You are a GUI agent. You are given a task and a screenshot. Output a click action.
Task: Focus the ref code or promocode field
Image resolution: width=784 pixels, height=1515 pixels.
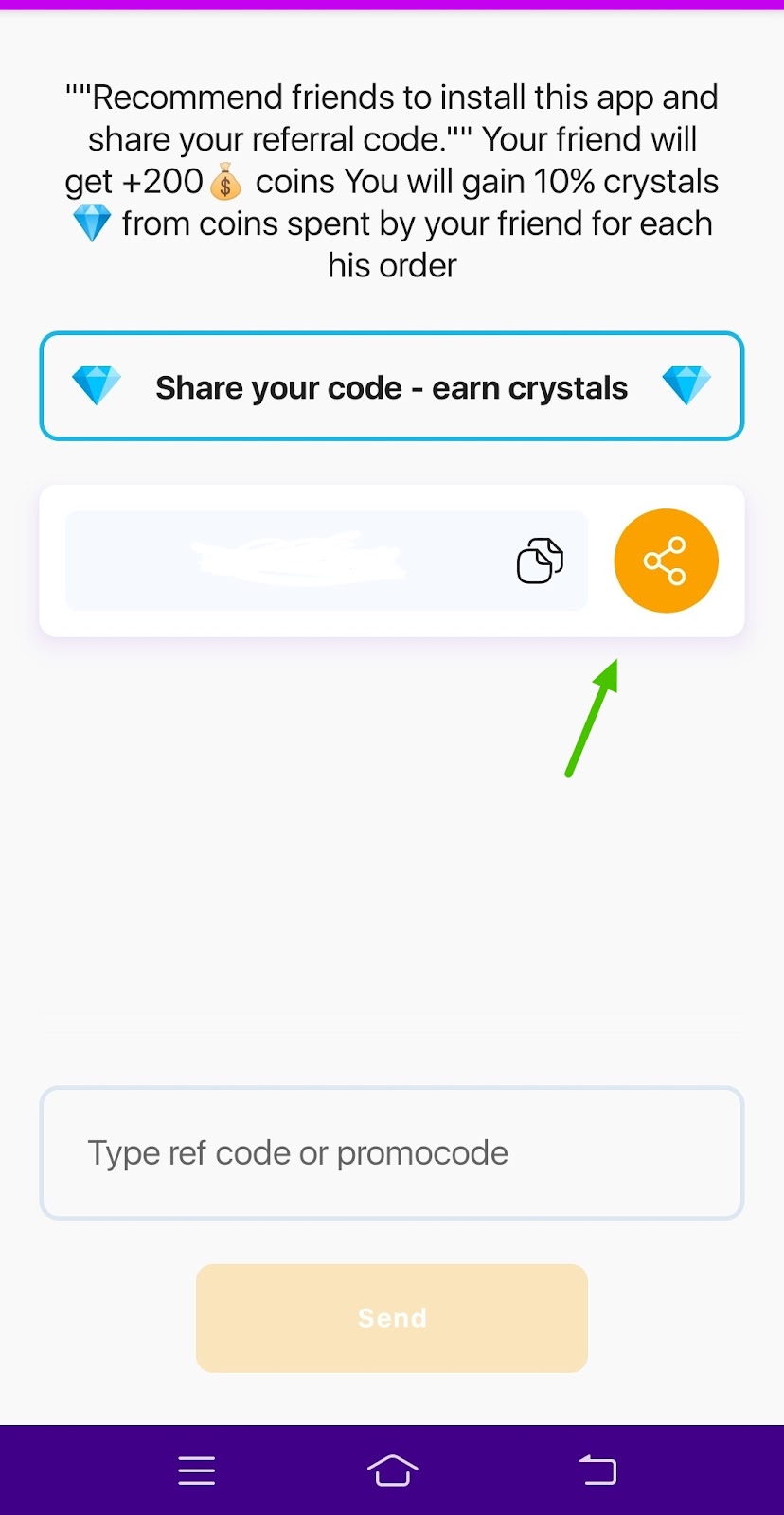point(392,1153)
